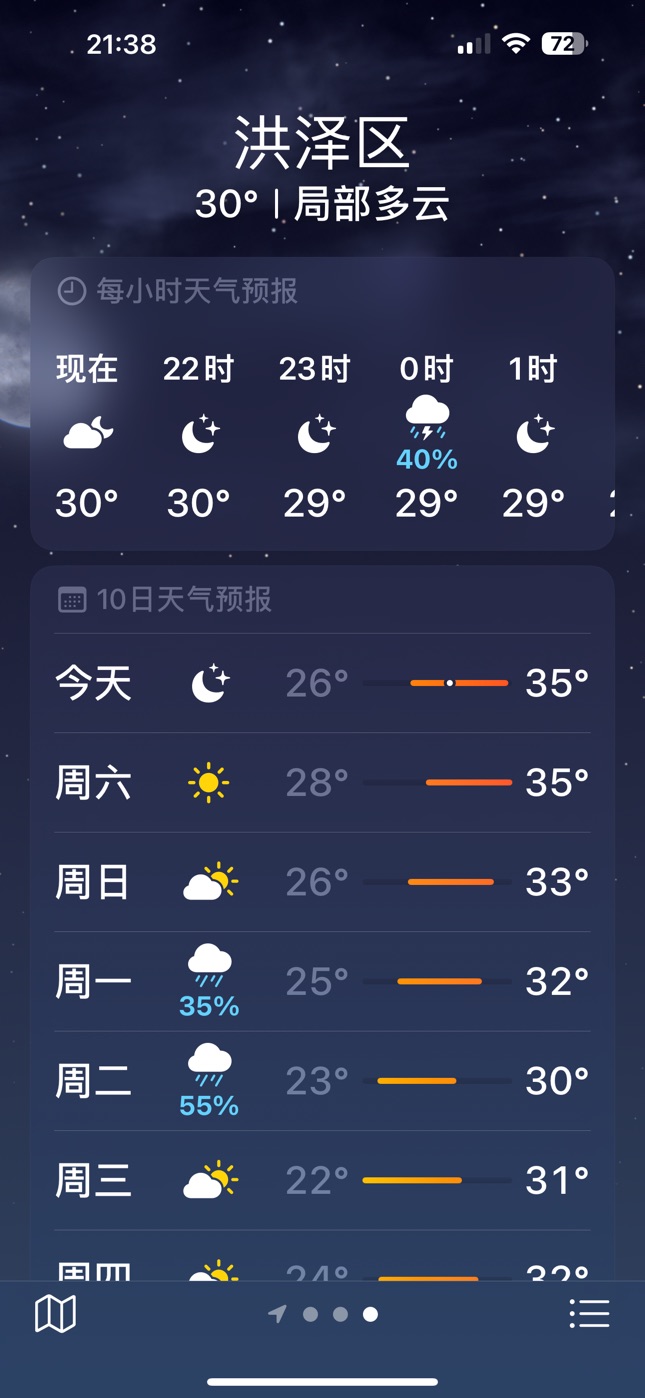Open the 周六 forecast row

click(x=322, y=783)
